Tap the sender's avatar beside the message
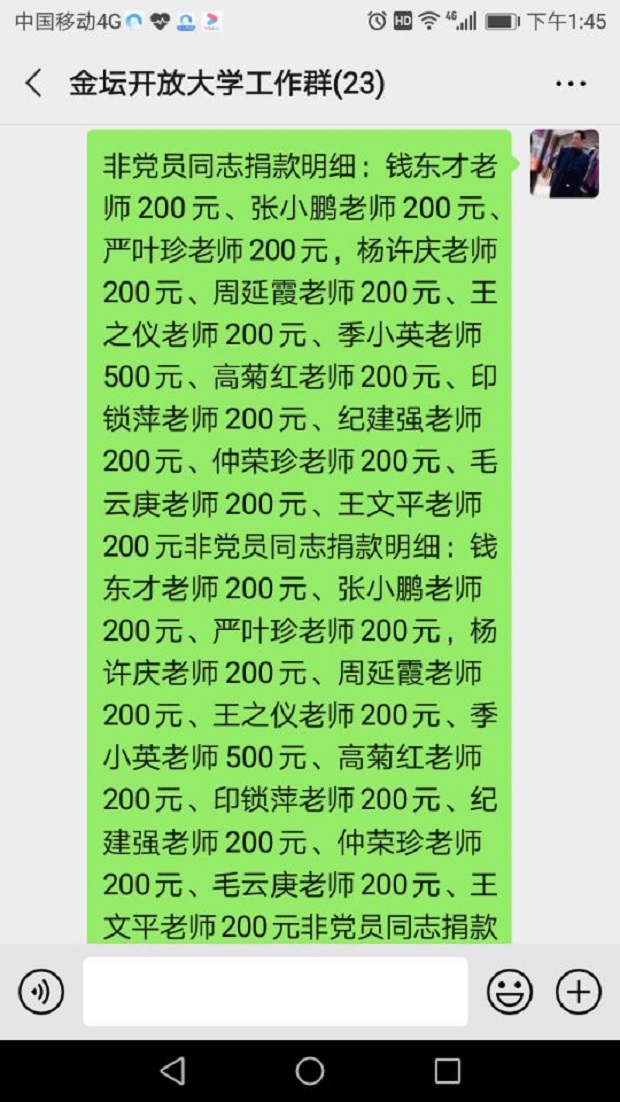This screenshot has height=1102, width=620. (x=564, y=164)
